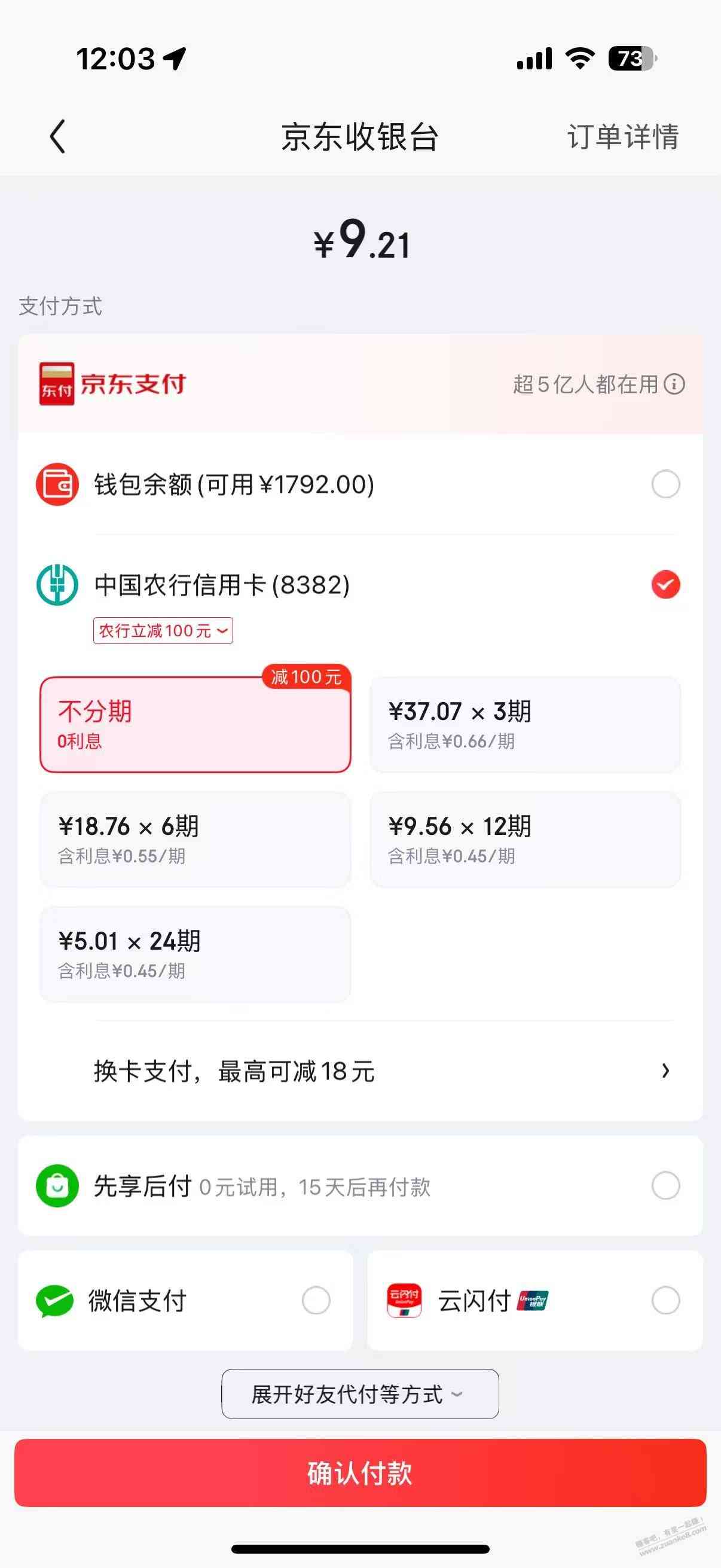Choose ¥37.07 × 3期 installment plan

coord(524,724)
